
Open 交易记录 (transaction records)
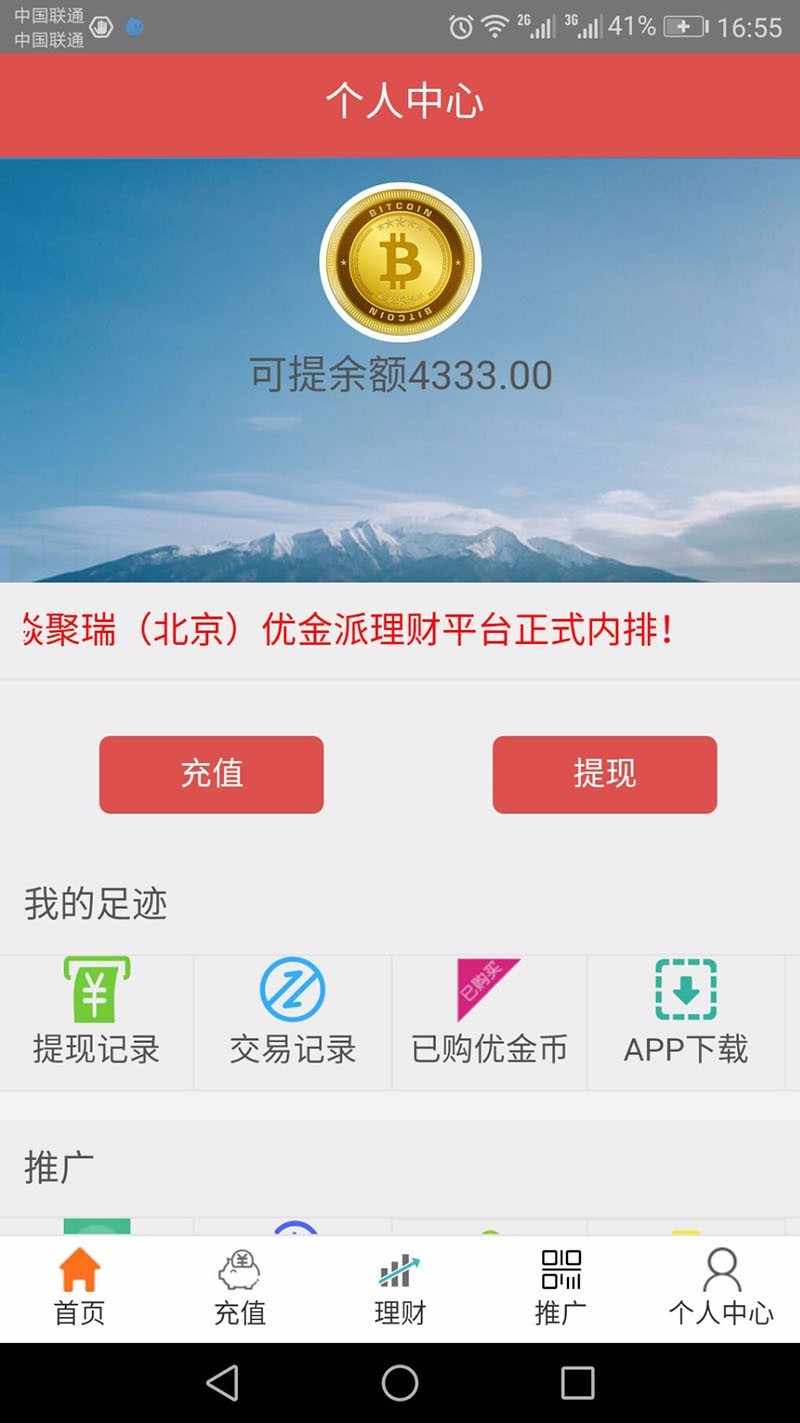point(291,1020)
